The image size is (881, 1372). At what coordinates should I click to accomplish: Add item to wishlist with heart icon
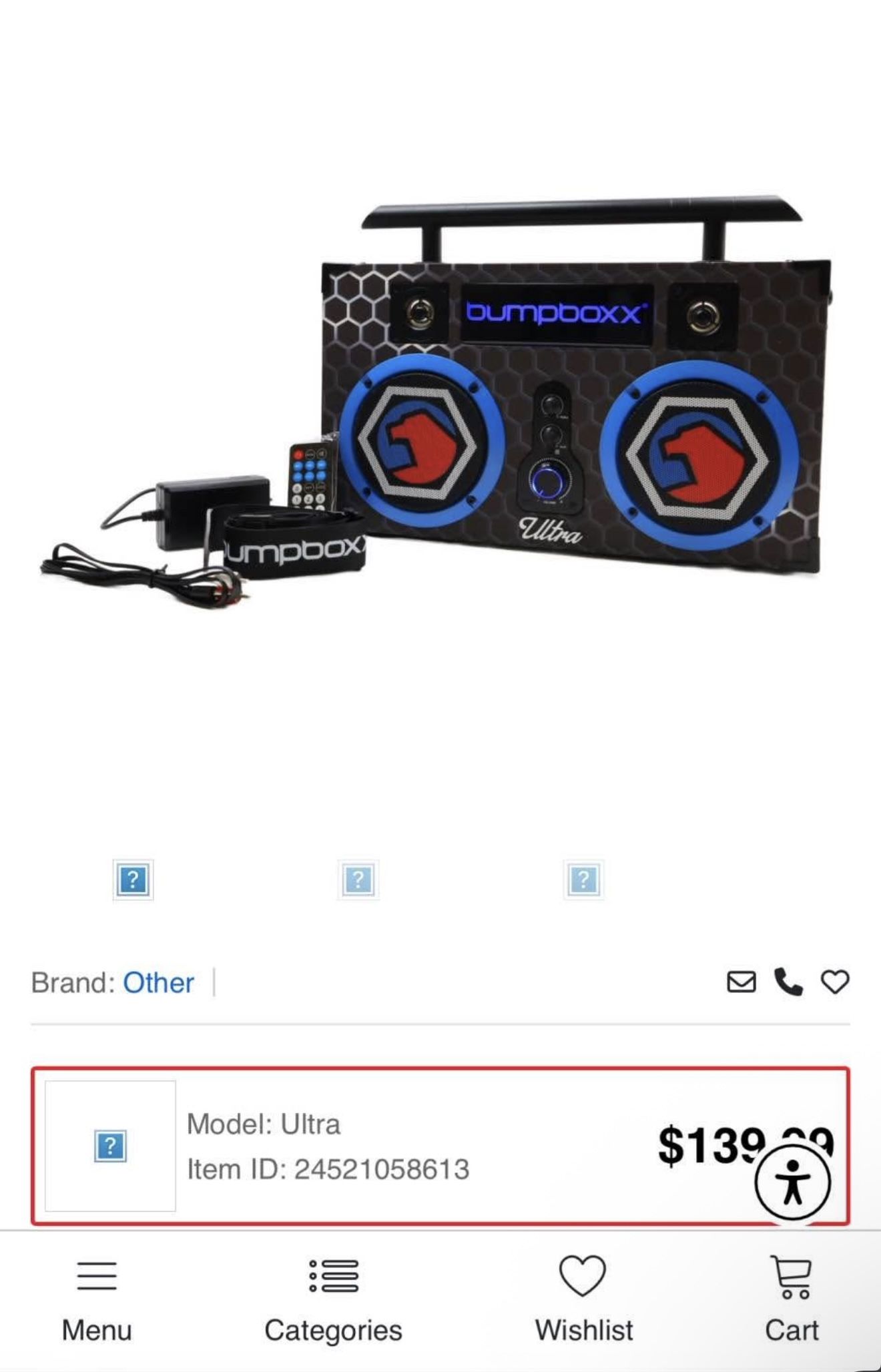[x=835, y=982]
